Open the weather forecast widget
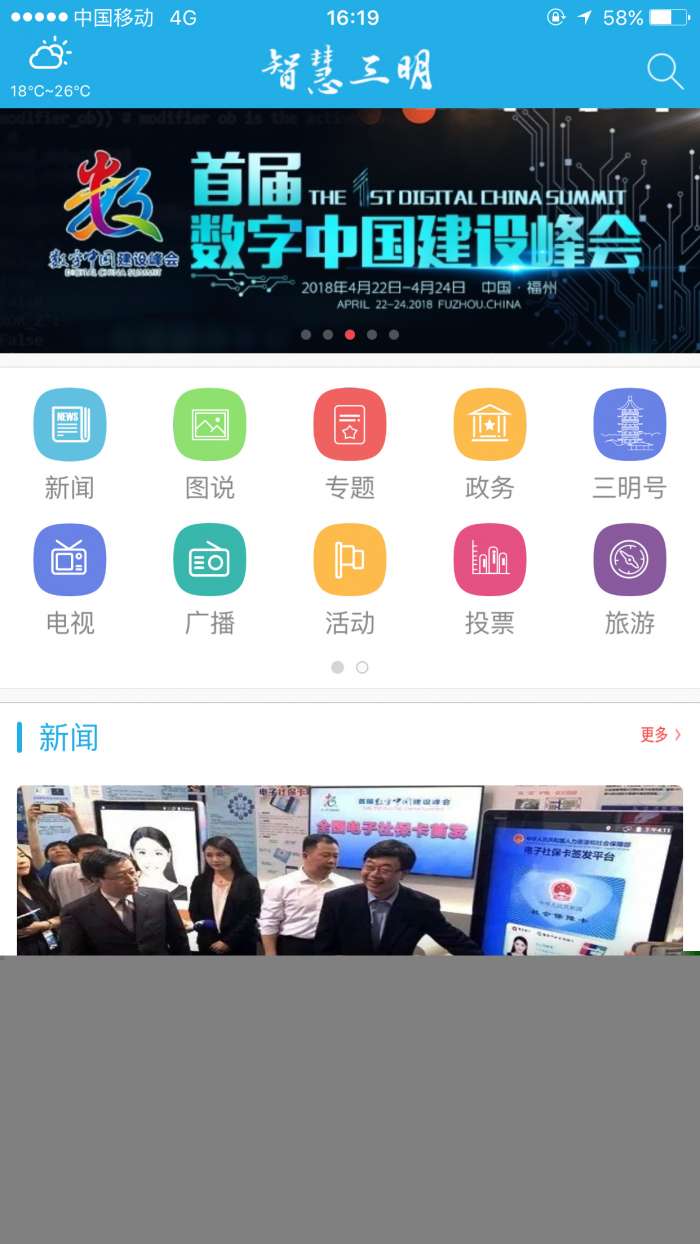 tap(50, 68)
